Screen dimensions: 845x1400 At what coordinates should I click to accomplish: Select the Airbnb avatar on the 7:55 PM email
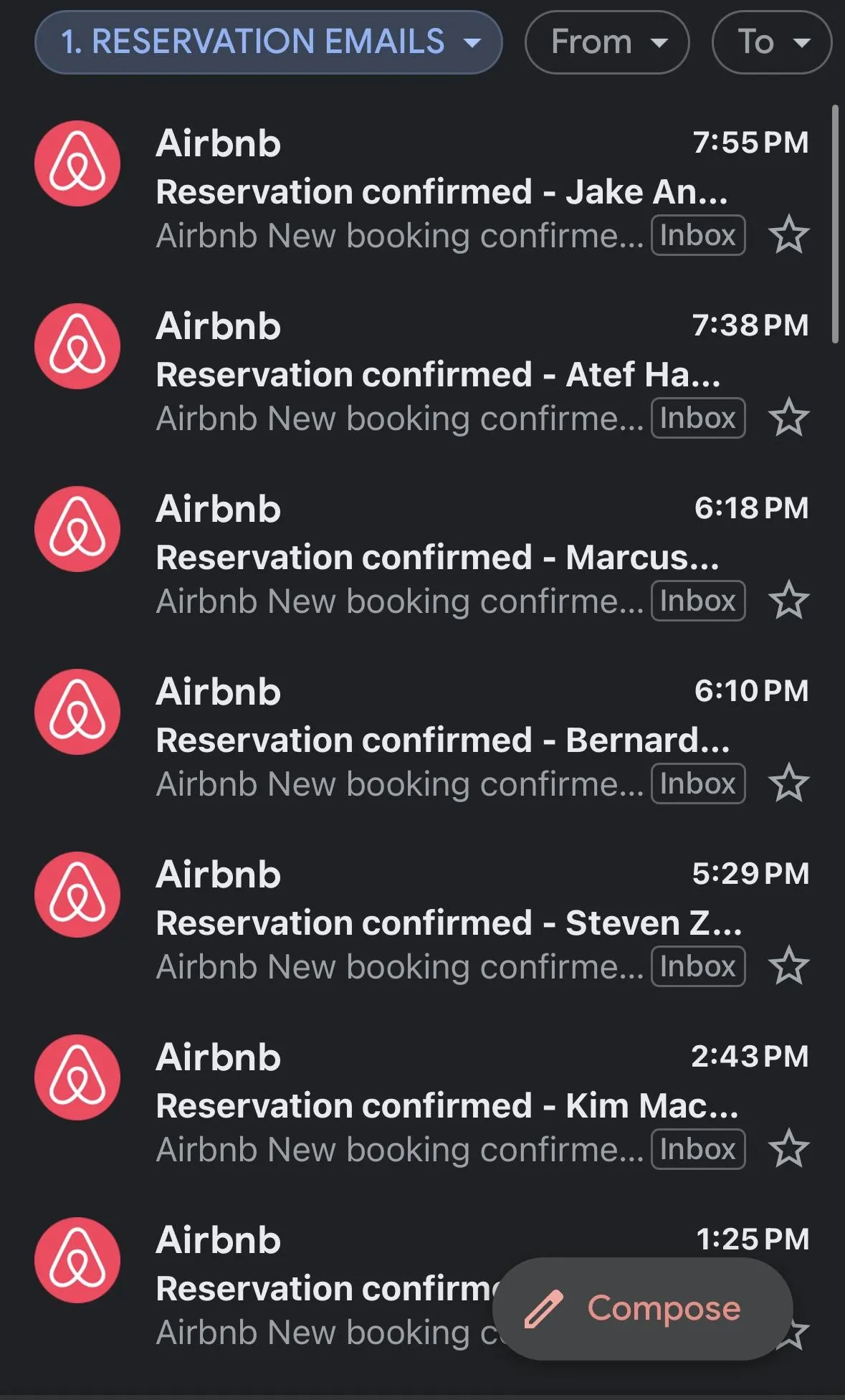pos(77,163)
